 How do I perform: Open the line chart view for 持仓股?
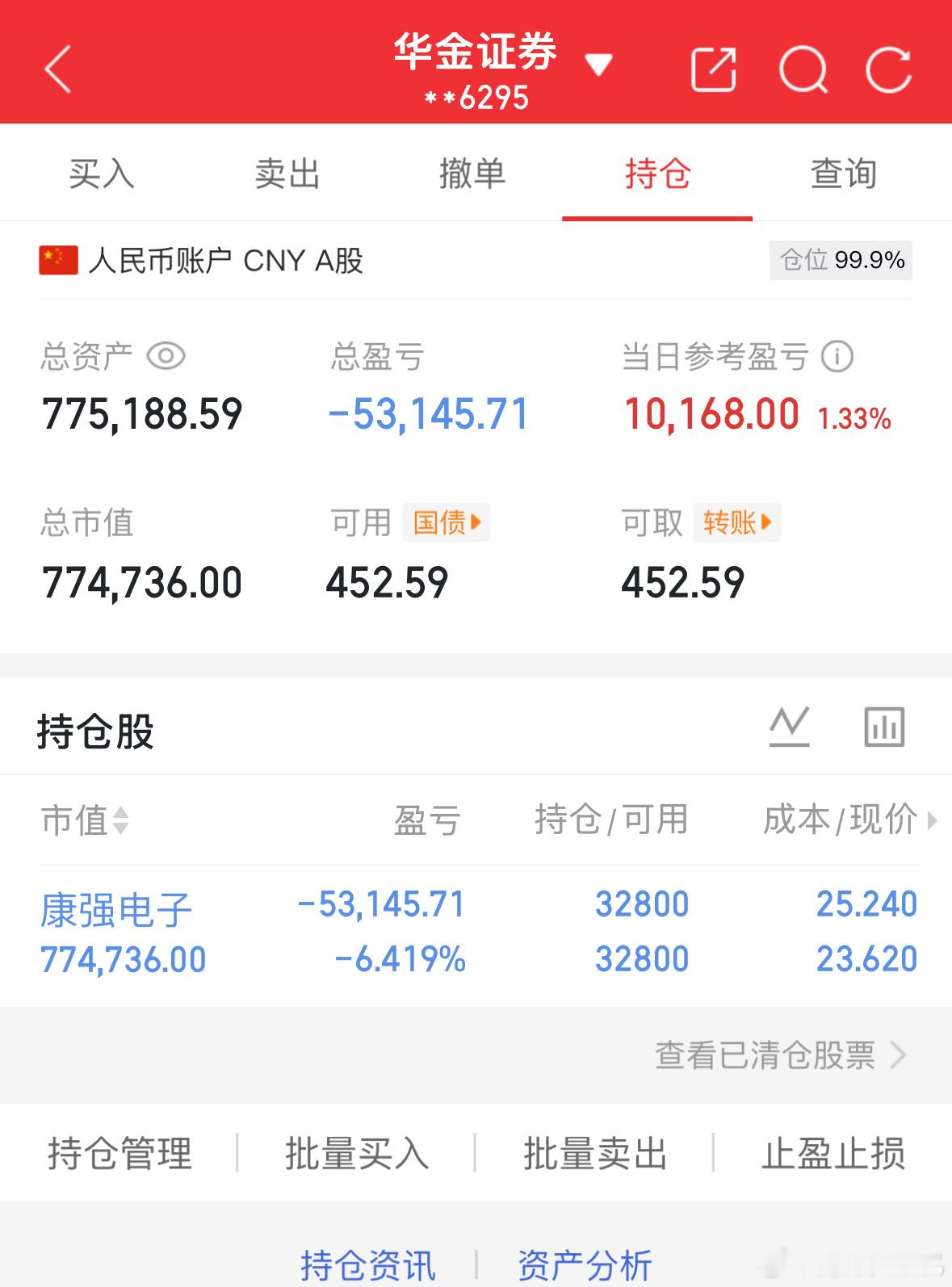tap(790, 725)
